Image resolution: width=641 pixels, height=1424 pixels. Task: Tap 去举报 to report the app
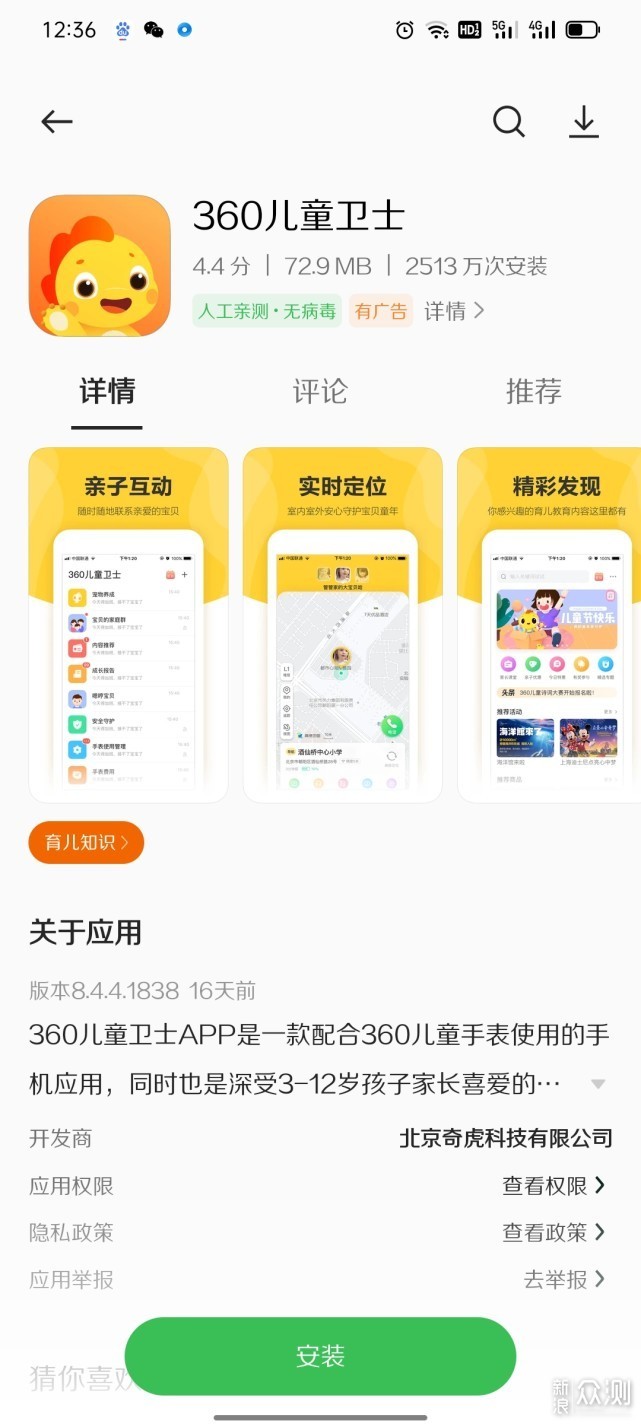[564, 1279]
